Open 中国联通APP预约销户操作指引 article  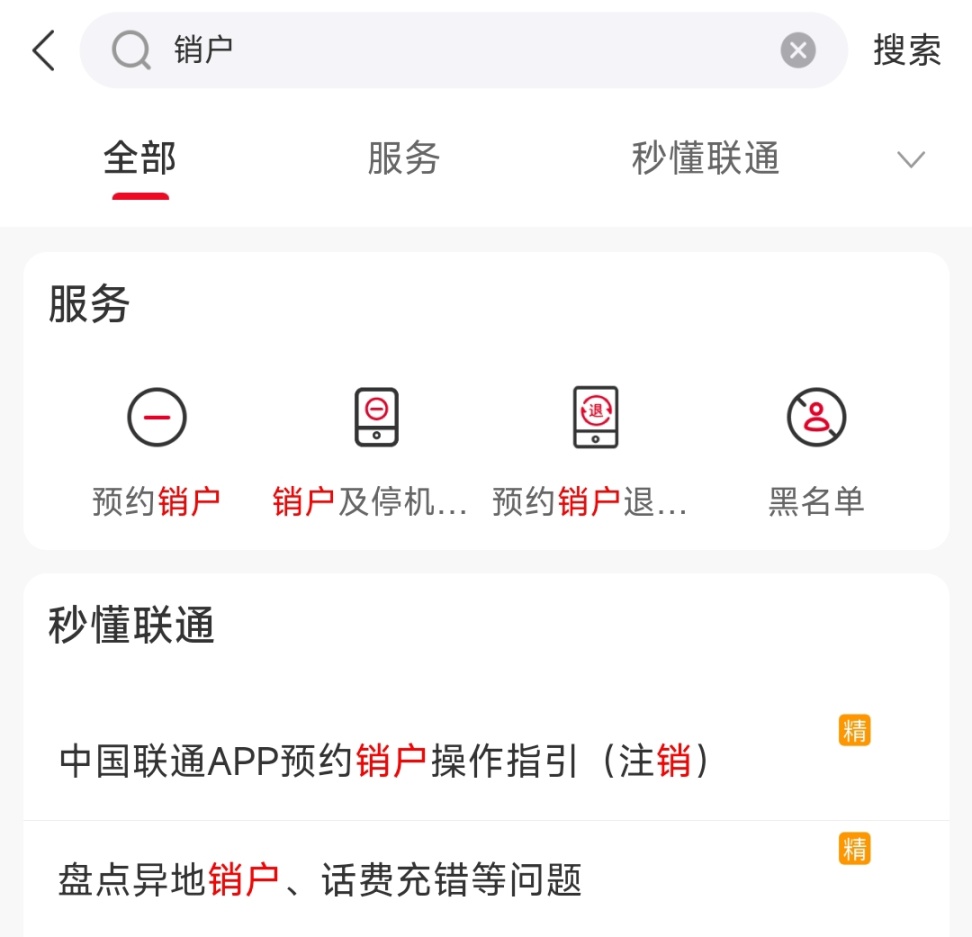[x=385, y=762]
